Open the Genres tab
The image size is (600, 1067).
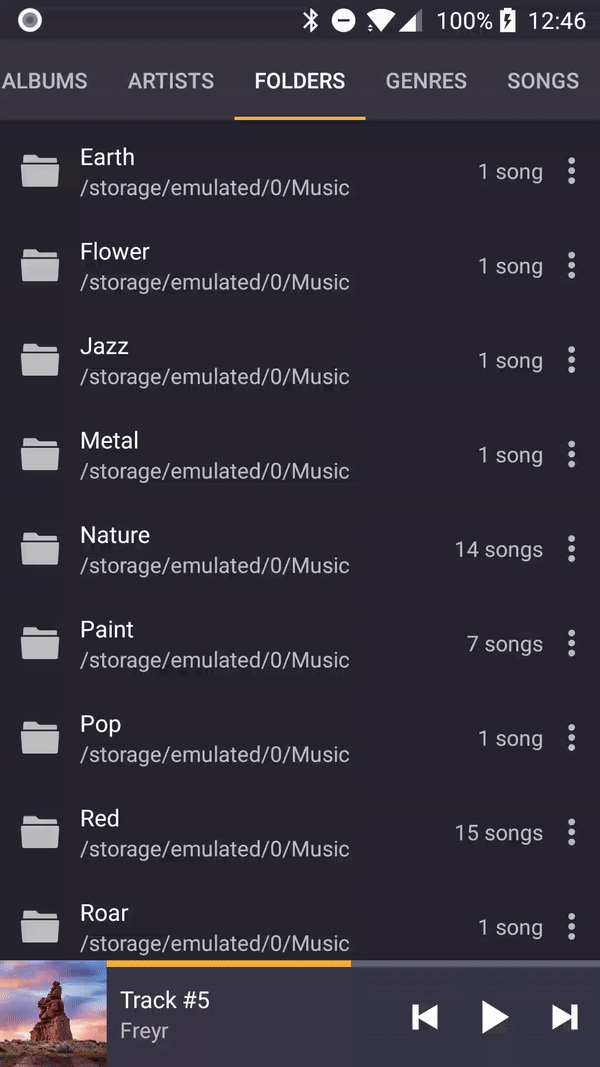tap(426, 81)
